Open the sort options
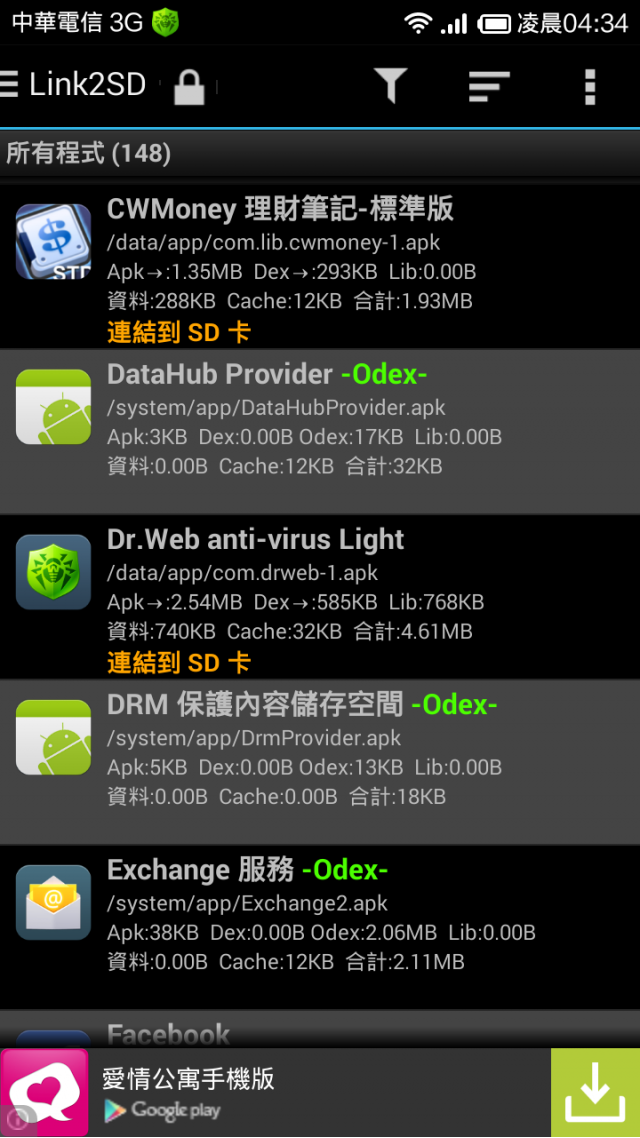 (x=489, y=86)
